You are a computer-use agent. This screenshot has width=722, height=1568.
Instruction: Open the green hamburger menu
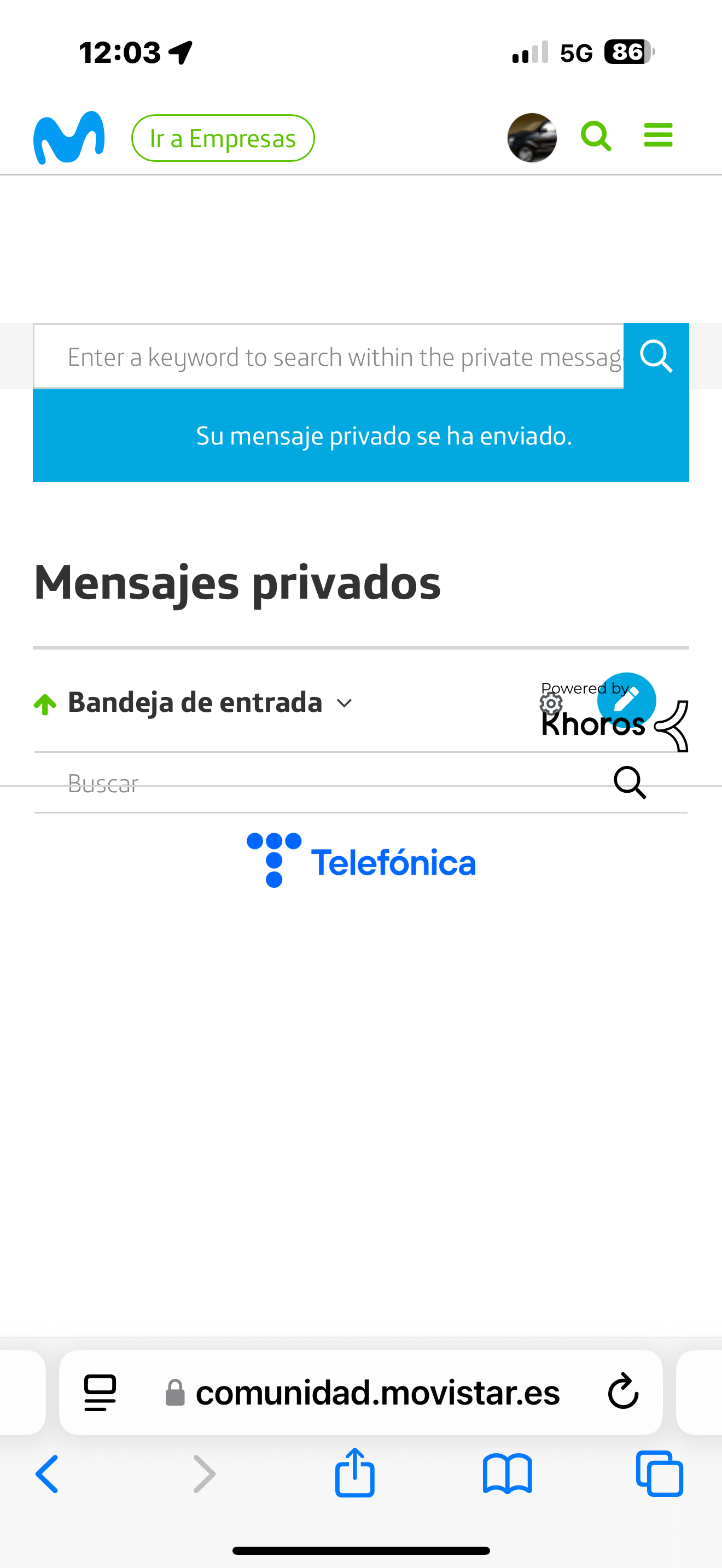coord(658,135)
